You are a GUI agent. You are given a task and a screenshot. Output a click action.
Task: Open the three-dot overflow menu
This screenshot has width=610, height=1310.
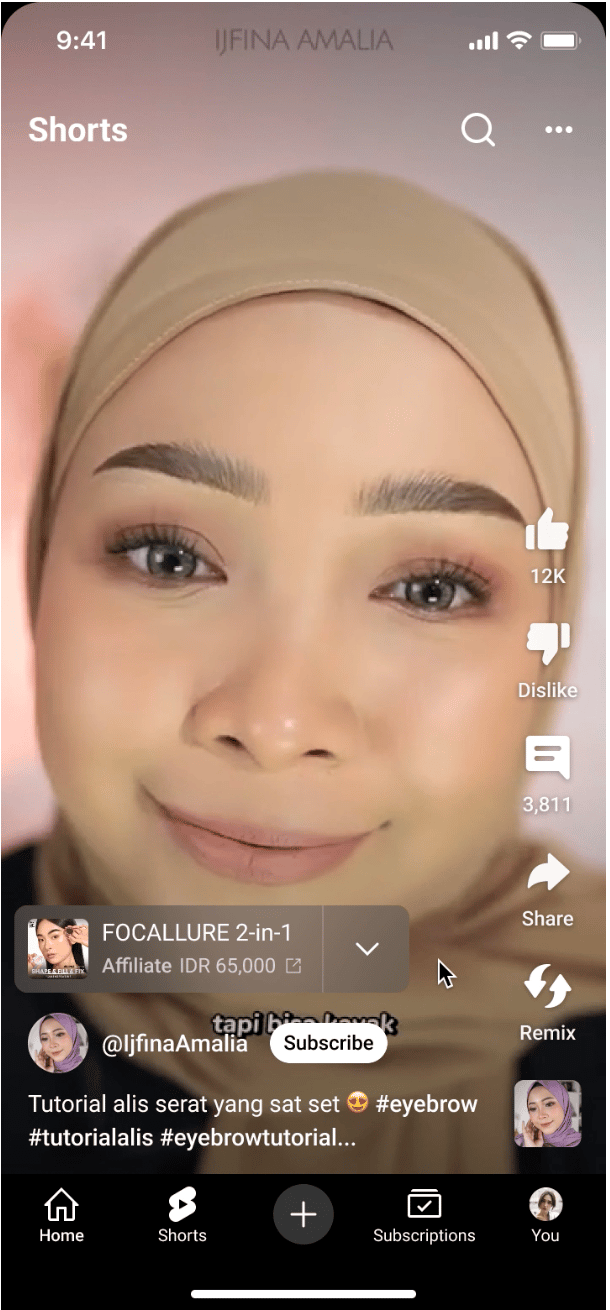point(558,130)
